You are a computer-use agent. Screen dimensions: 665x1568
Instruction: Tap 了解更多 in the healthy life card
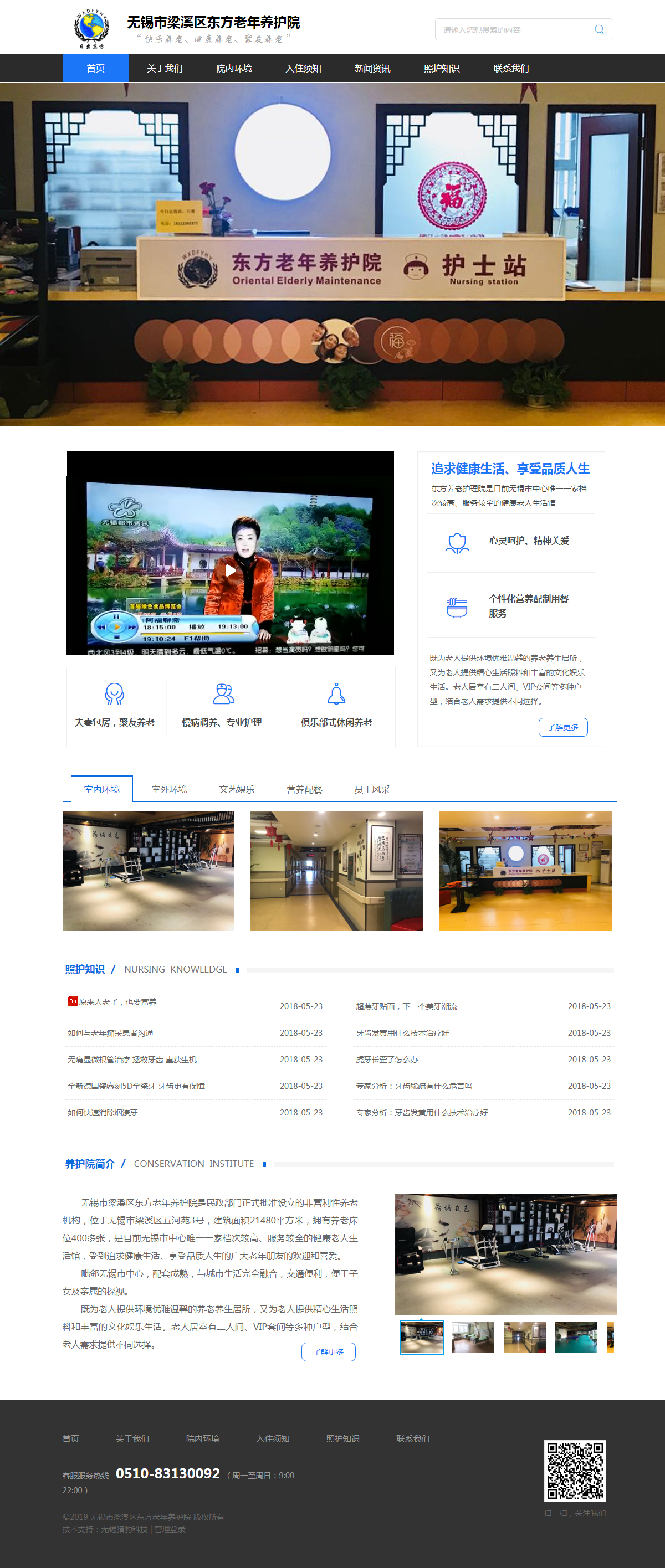[562, 727]
